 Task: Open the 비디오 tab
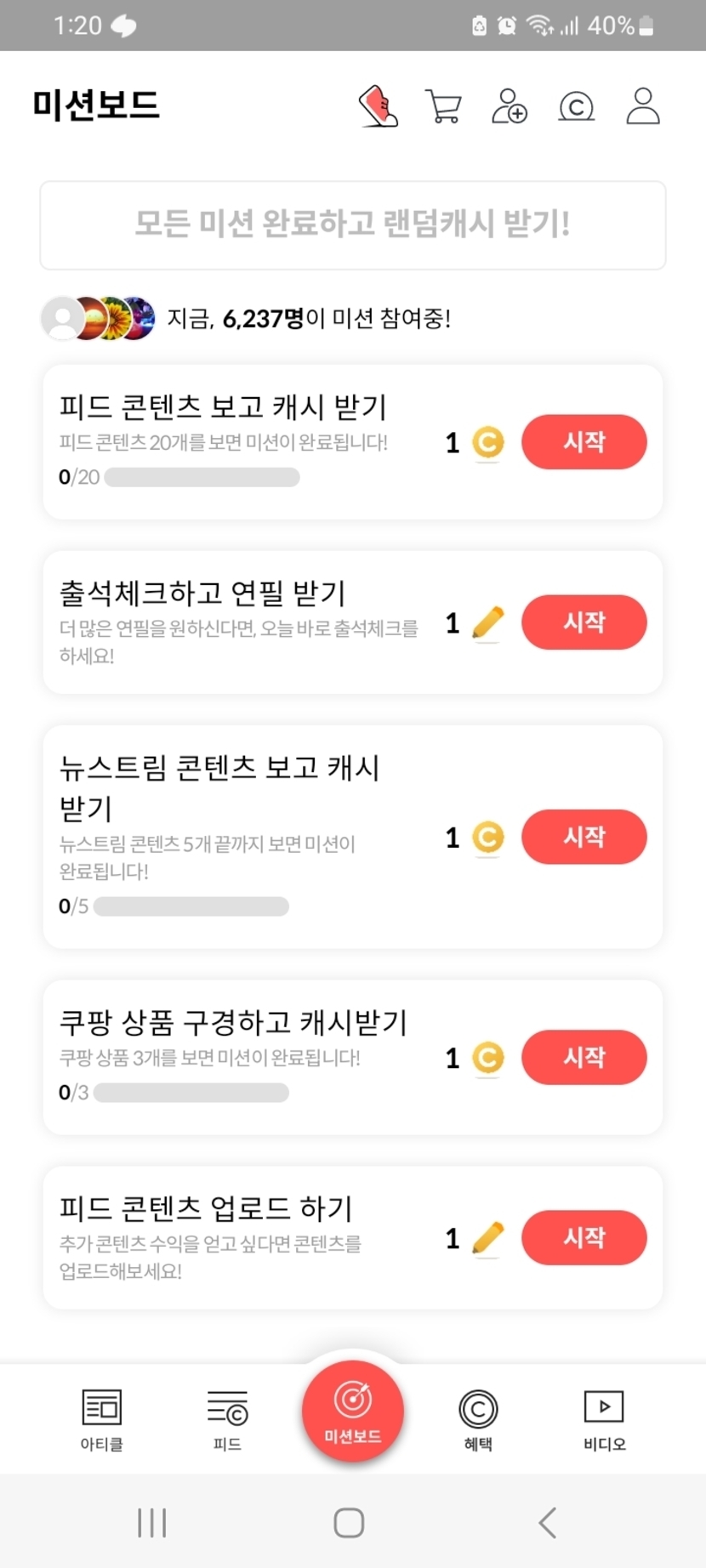(x=604, y=1418)
